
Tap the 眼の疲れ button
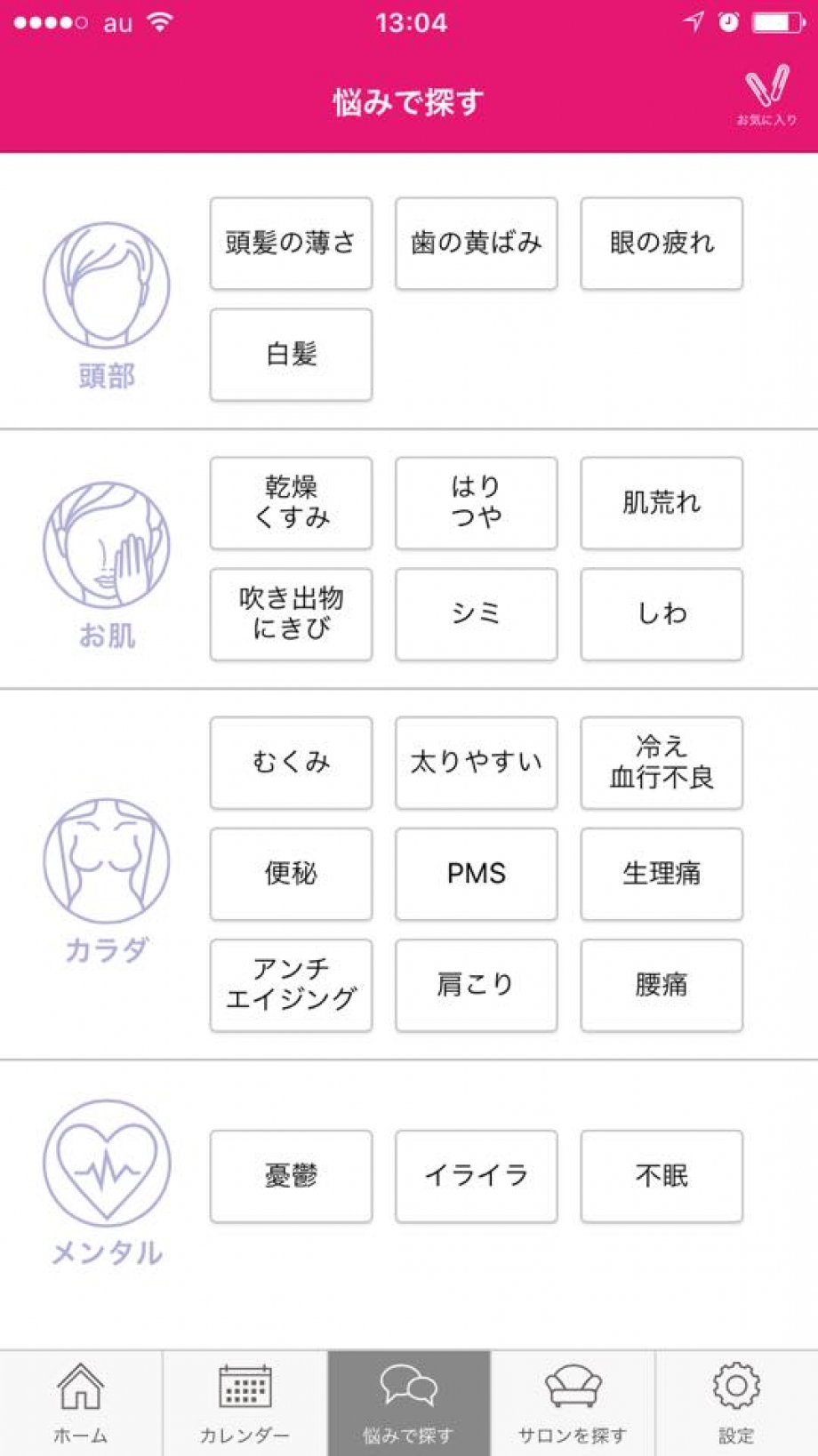tap(661, 243)
